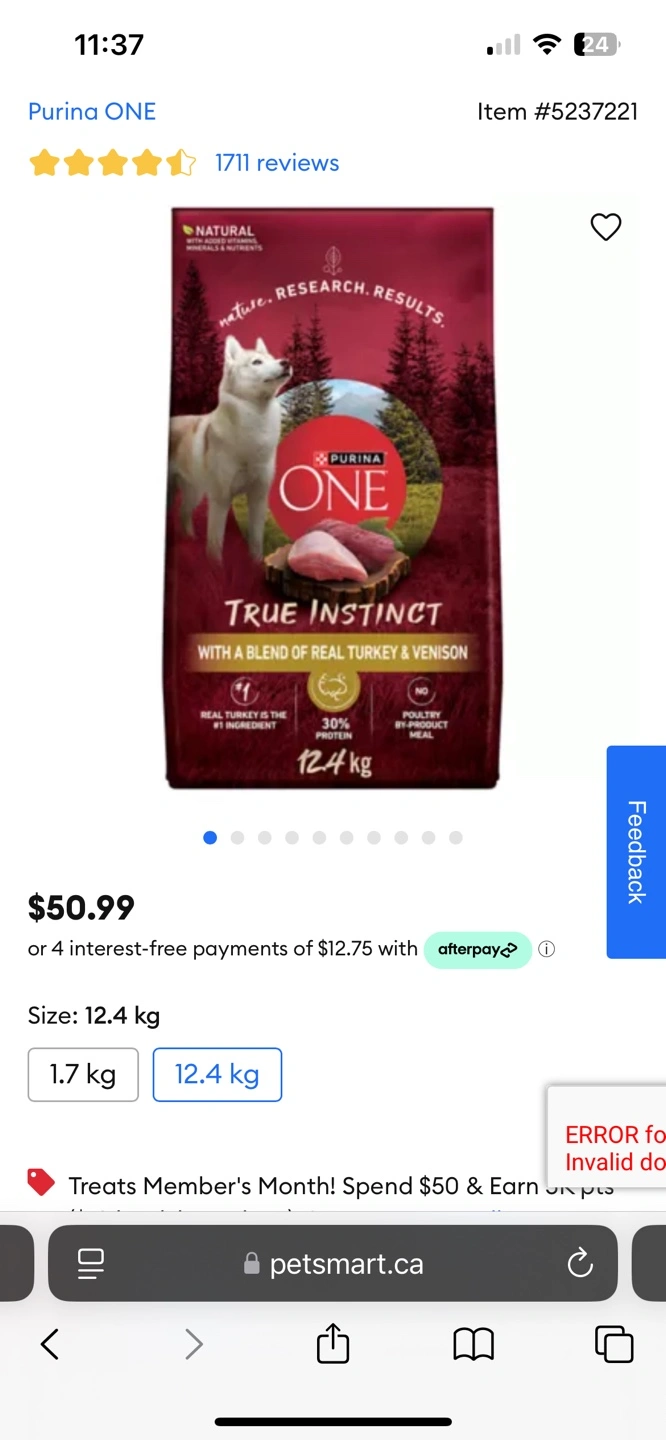
Task: Select the 12.4 kg size option
Action: (217, 1075)
